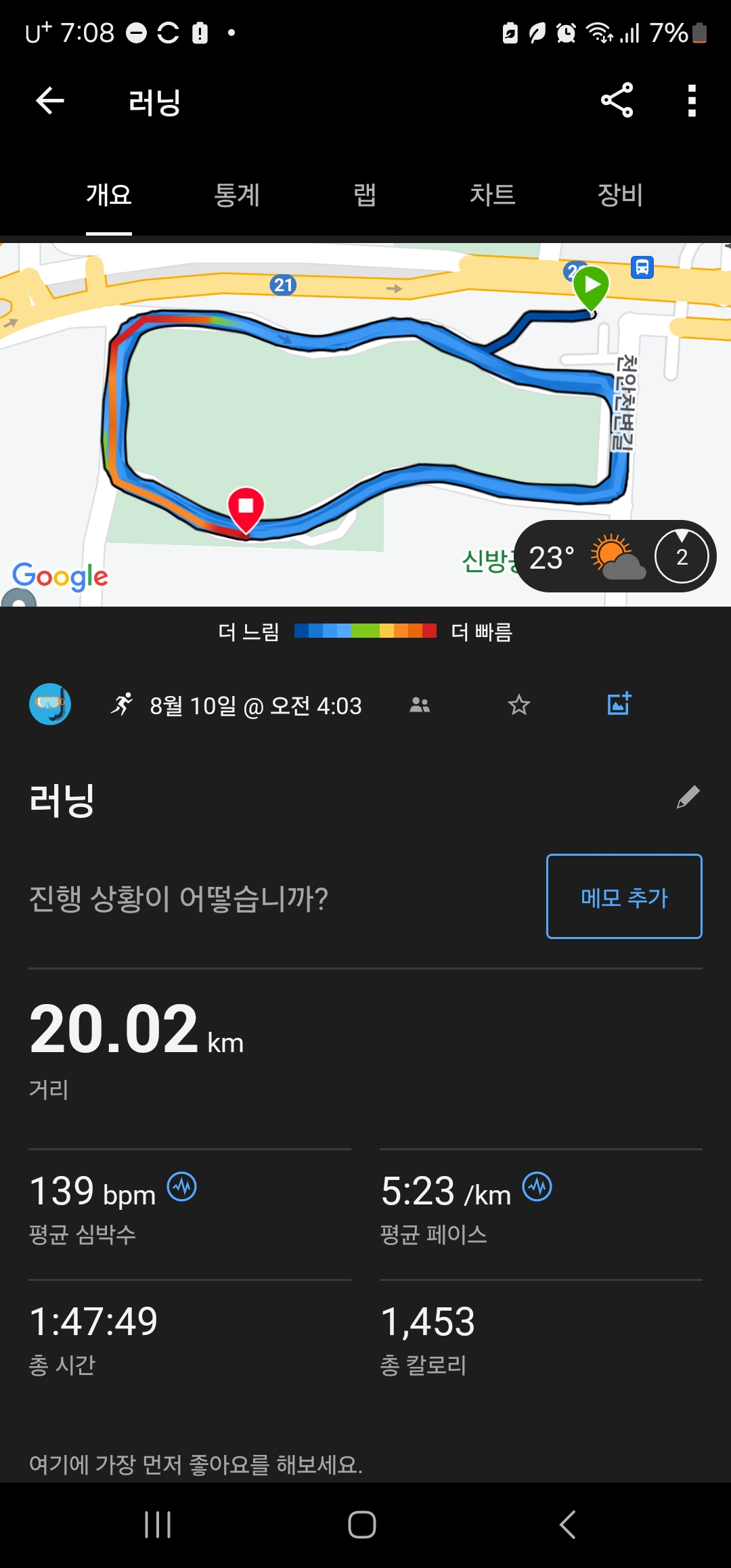Mark this activity as favorite star
This screenshot has height=1568, width=731.
pos(519,705)
